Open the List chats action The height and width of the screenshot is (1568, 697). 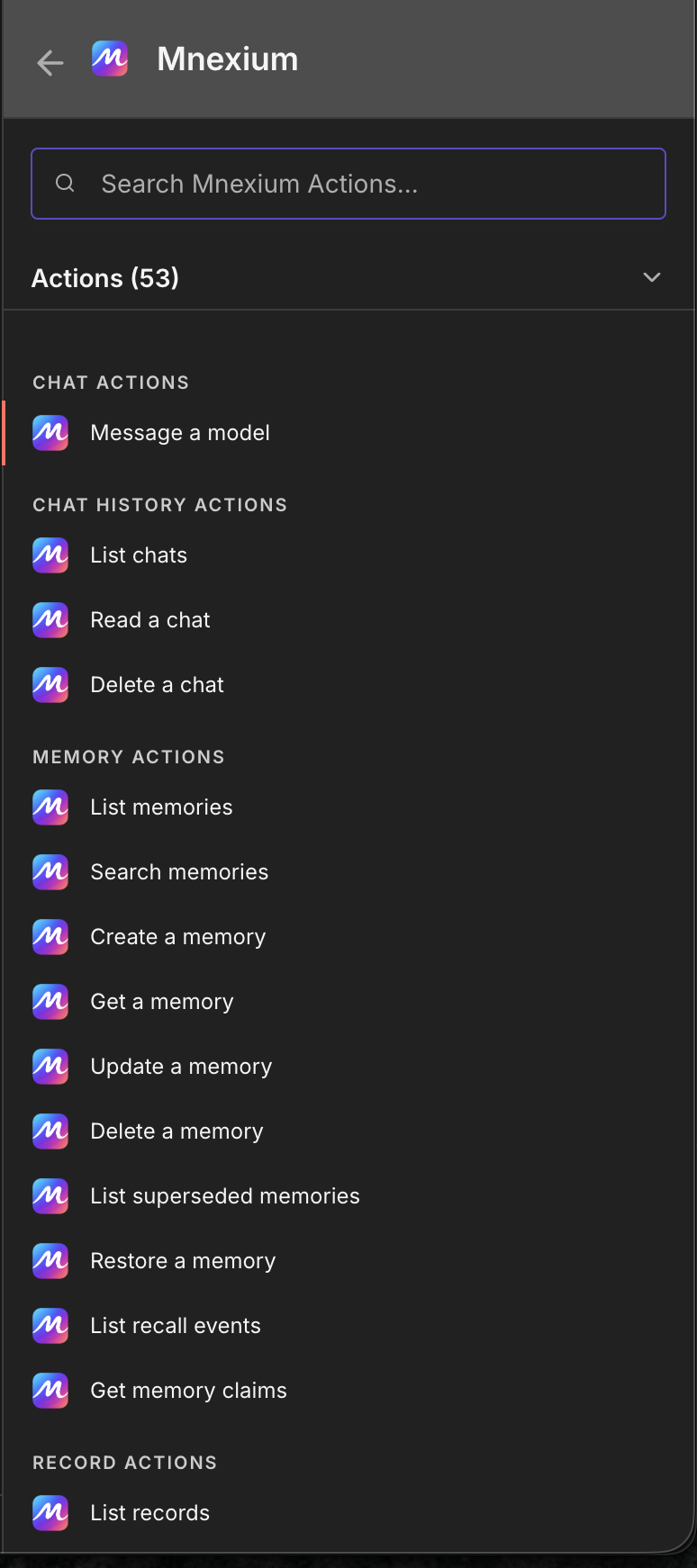[139, 555]
